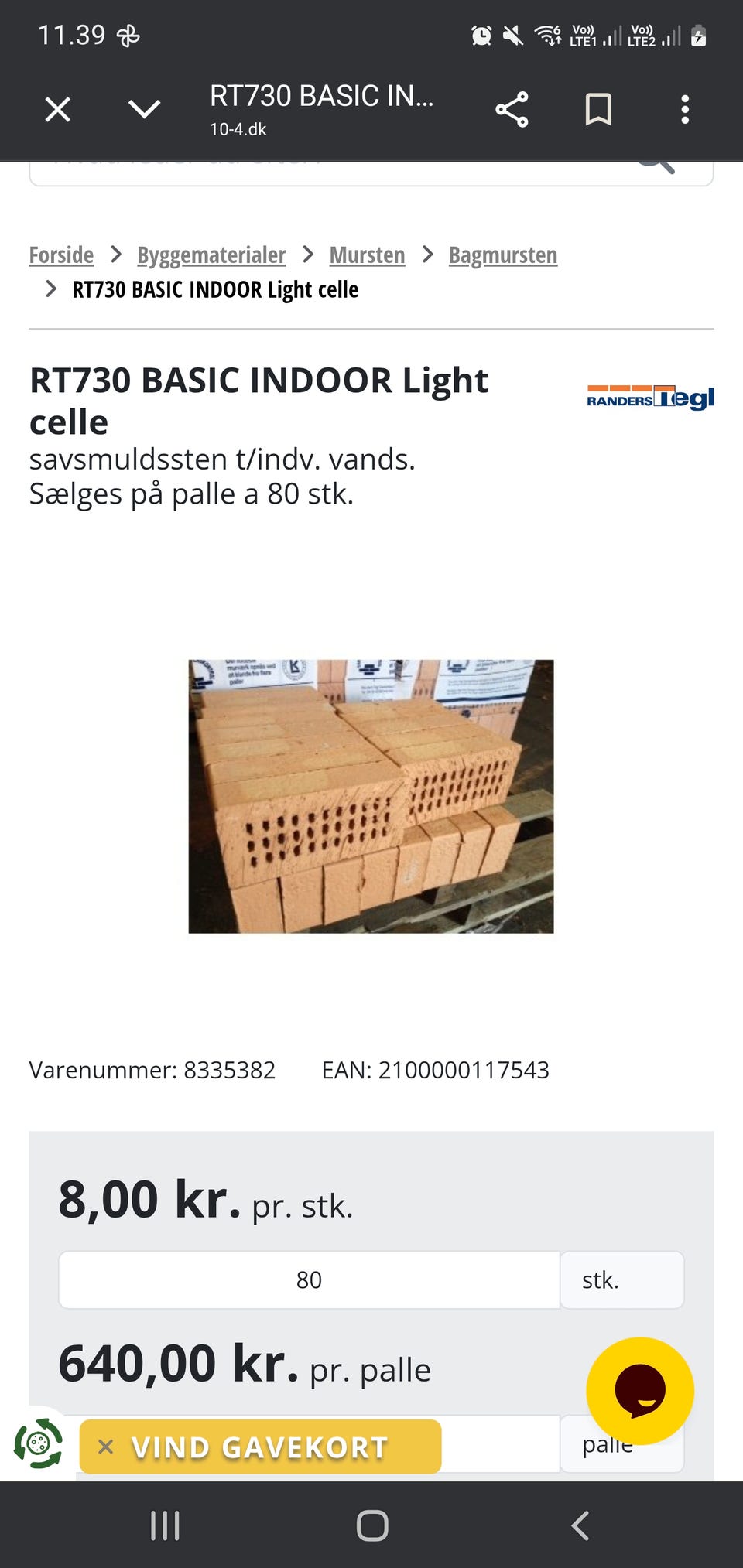Go to Forside via breadcrumb

tap(61, 255)
